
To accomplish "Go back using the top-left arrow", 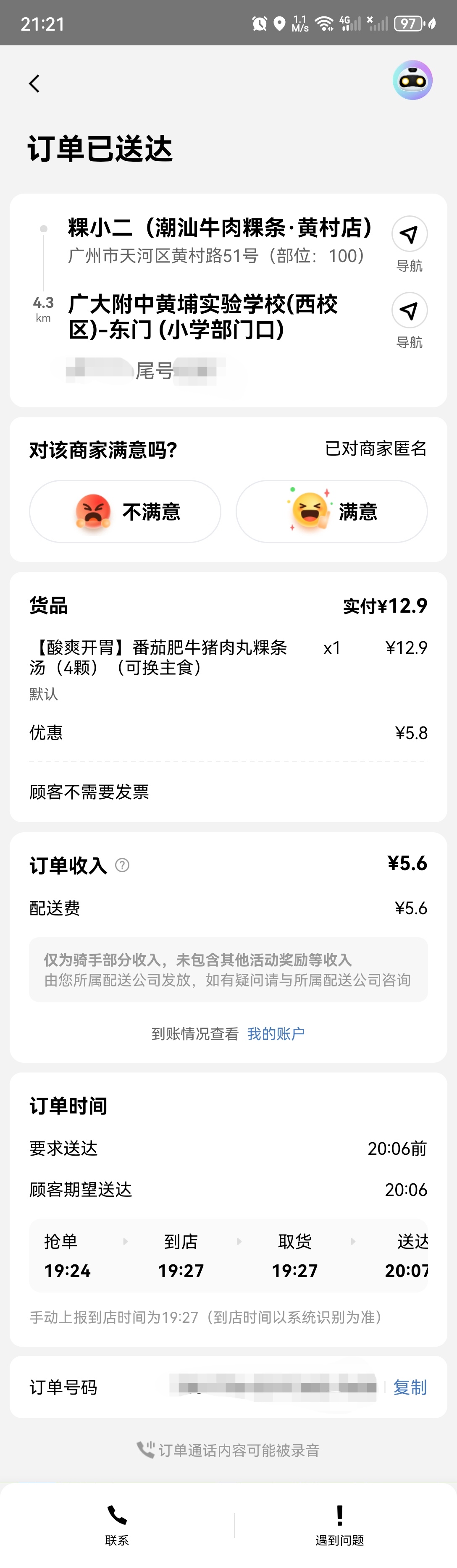I will pyautogui.click(x=35, y=84).
